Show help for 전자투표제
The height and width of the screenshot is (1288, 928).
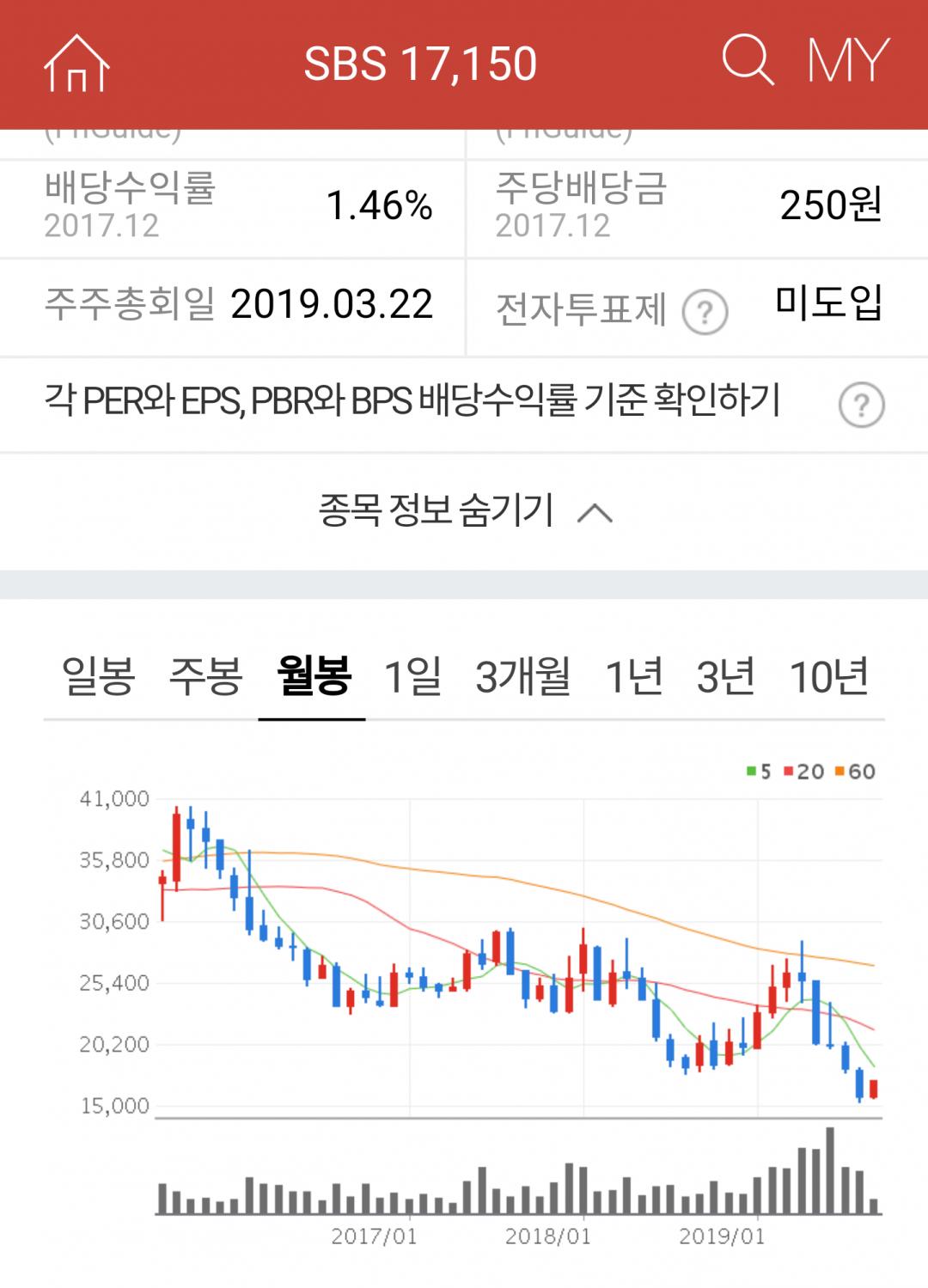pyautogui.click(x=705, y=311)
